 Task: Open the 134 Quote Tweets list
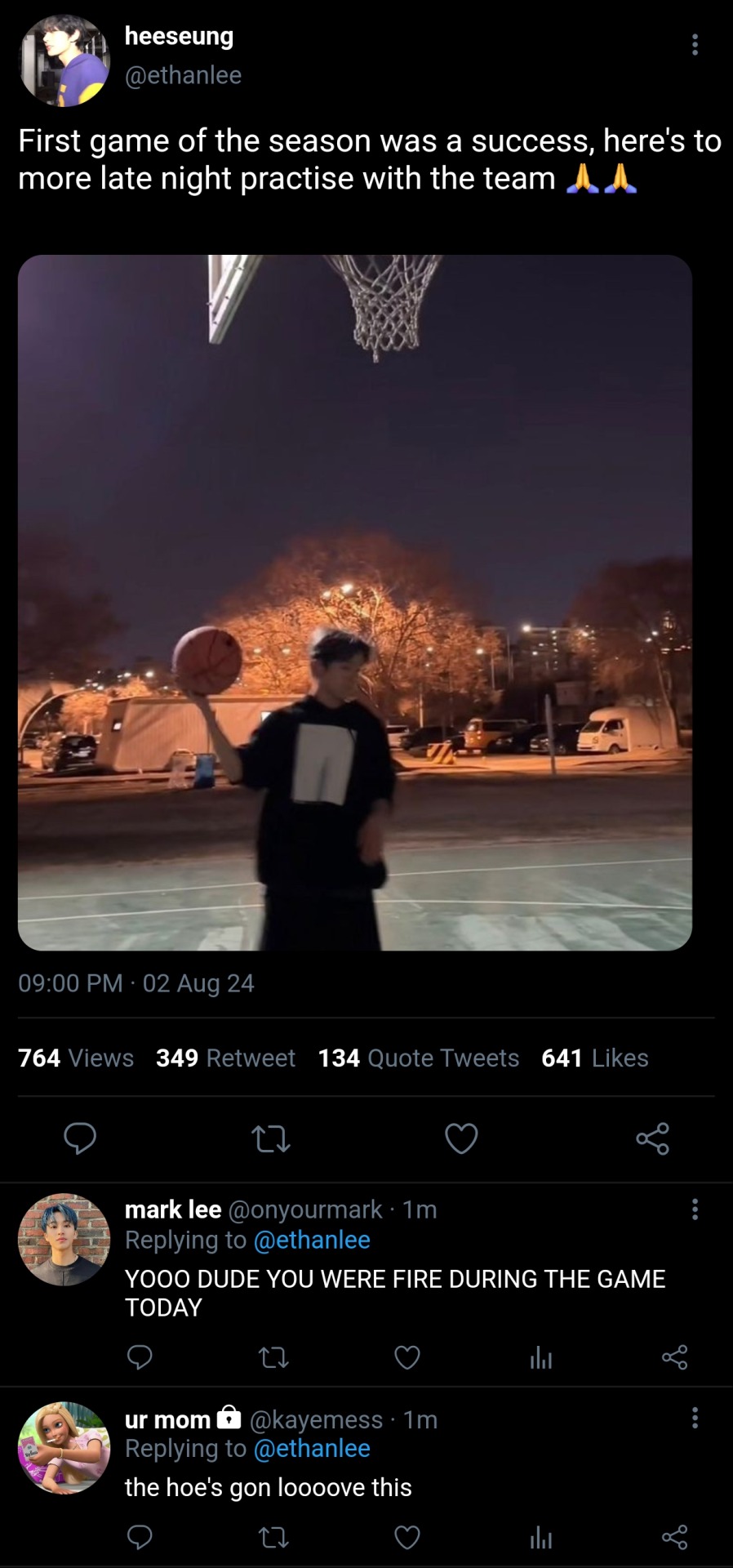418,1058
